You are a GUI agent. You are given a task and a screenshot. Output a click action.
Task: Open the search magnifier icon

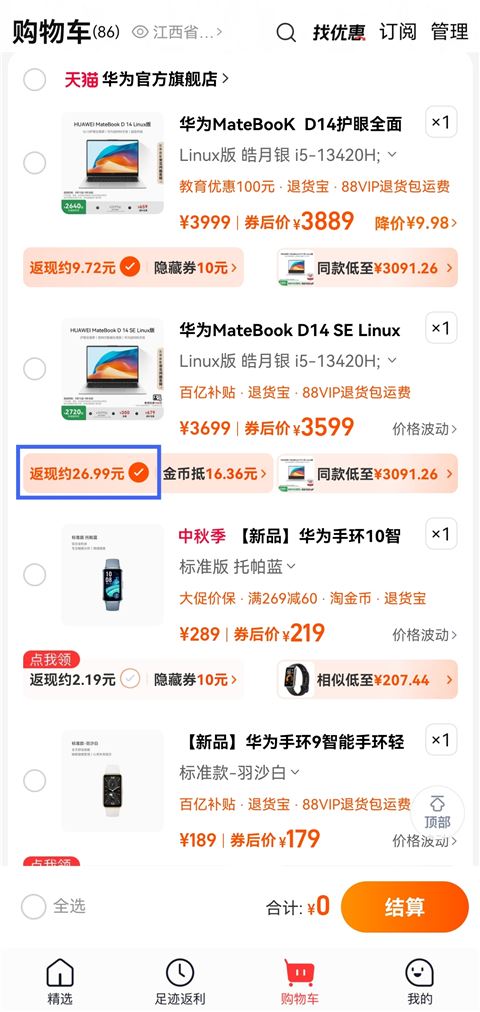coord(286,32)
